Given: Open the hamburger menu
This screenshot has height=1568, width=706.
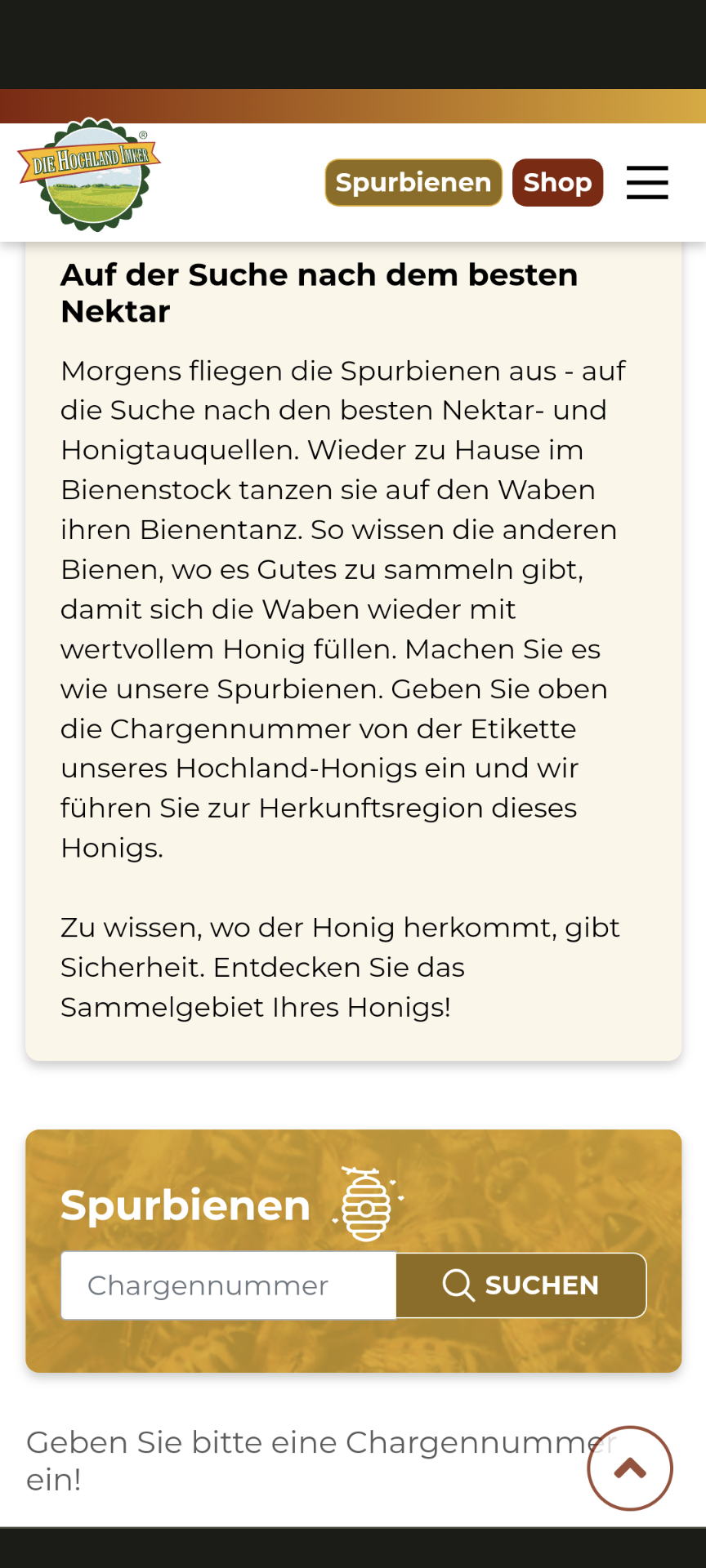Looking at the screenshot, I should [x=647, y=182].
